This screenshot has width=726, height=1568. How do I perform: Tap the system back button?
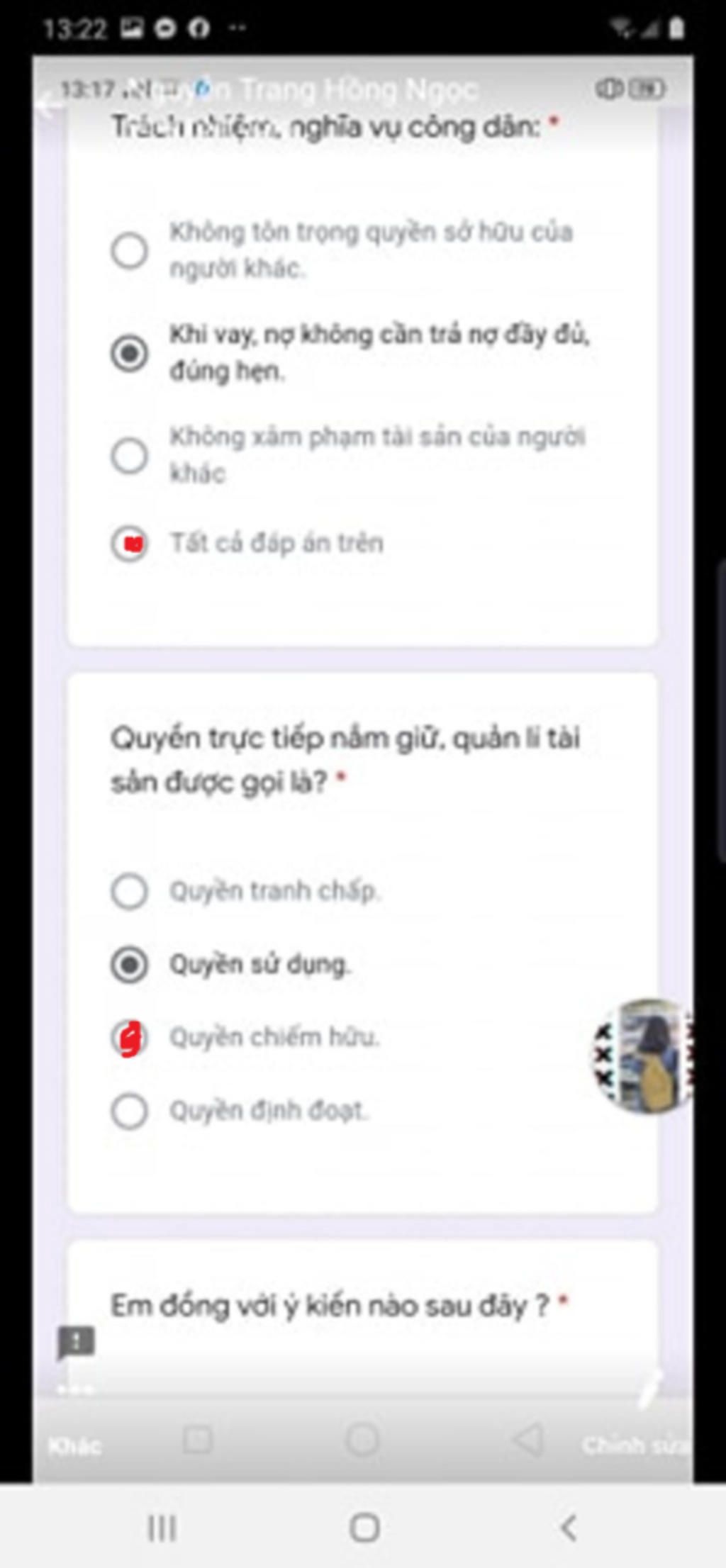[x=568, y=1528]
